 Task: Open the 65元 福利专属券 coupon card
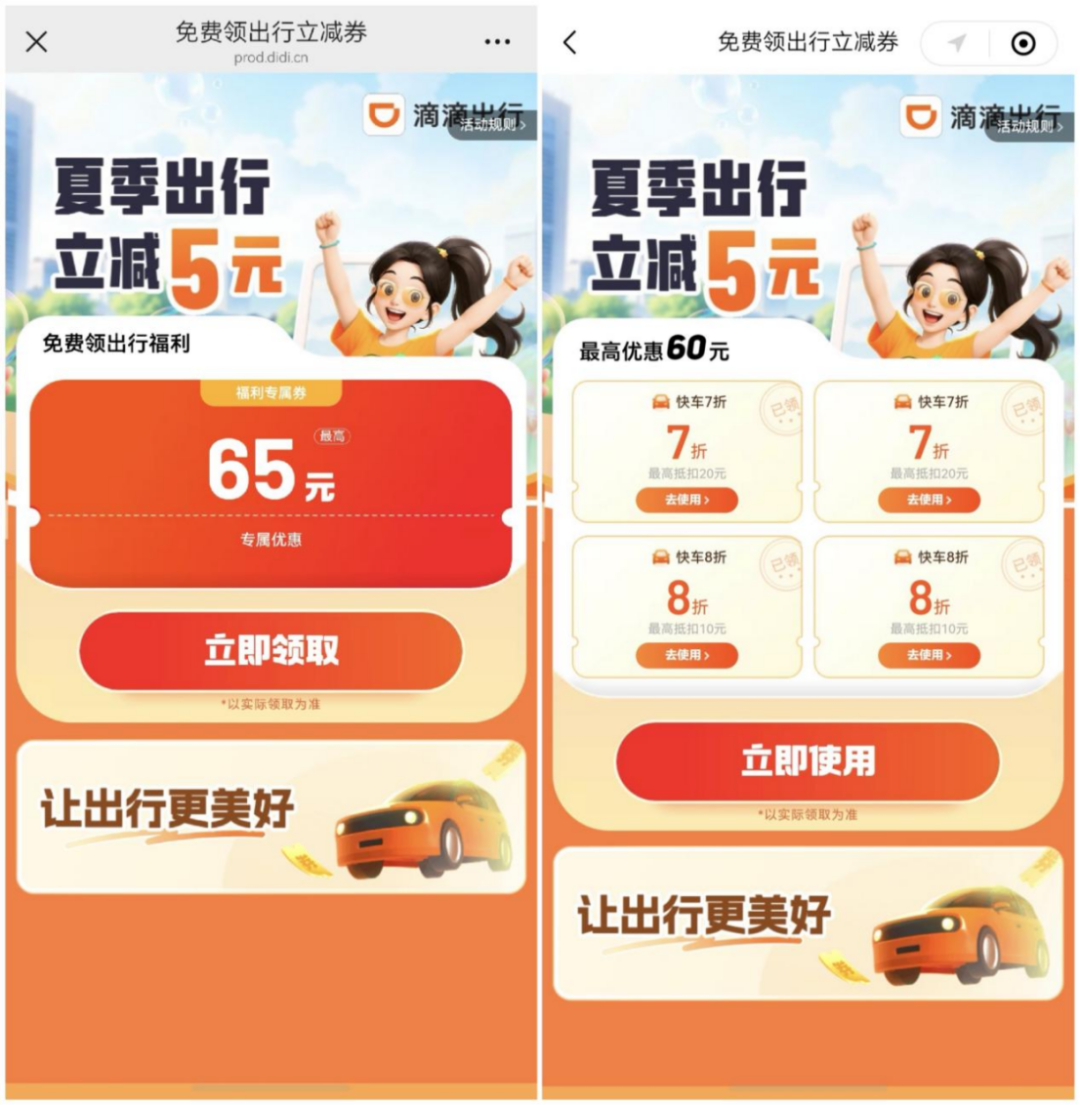point(271,483)
